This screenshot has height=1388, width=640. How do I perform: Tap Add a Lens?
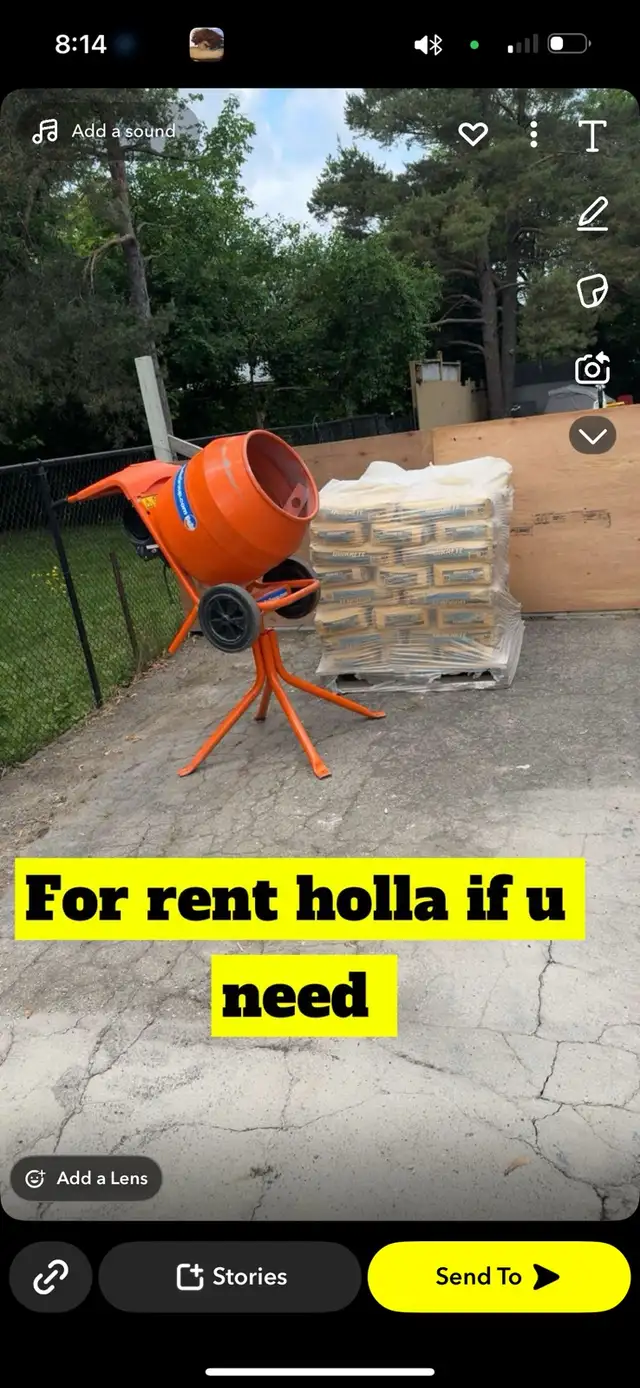point(87,1179)
